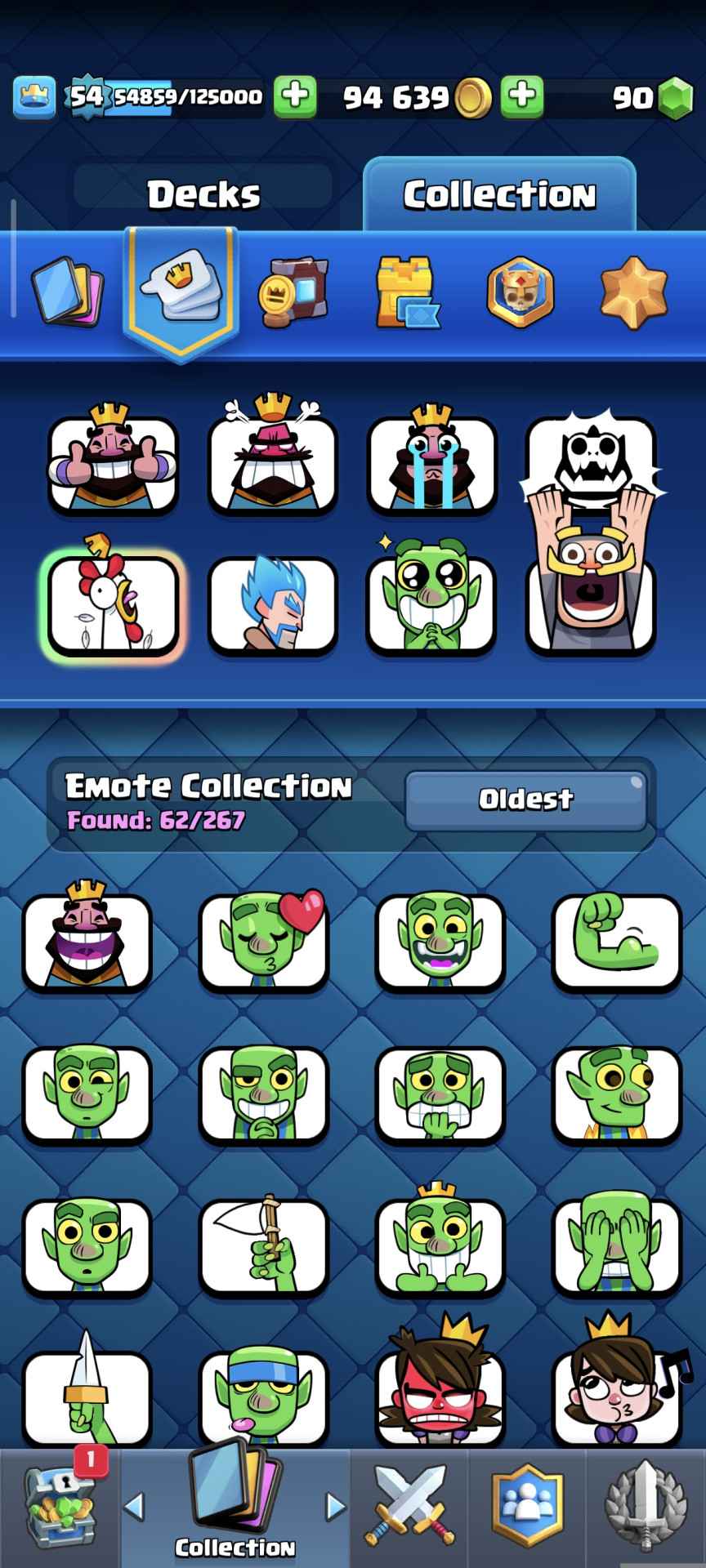Select the laughing king emote in collection
The height and width of the screenshot is (1568, 706).
coord(87,939)
